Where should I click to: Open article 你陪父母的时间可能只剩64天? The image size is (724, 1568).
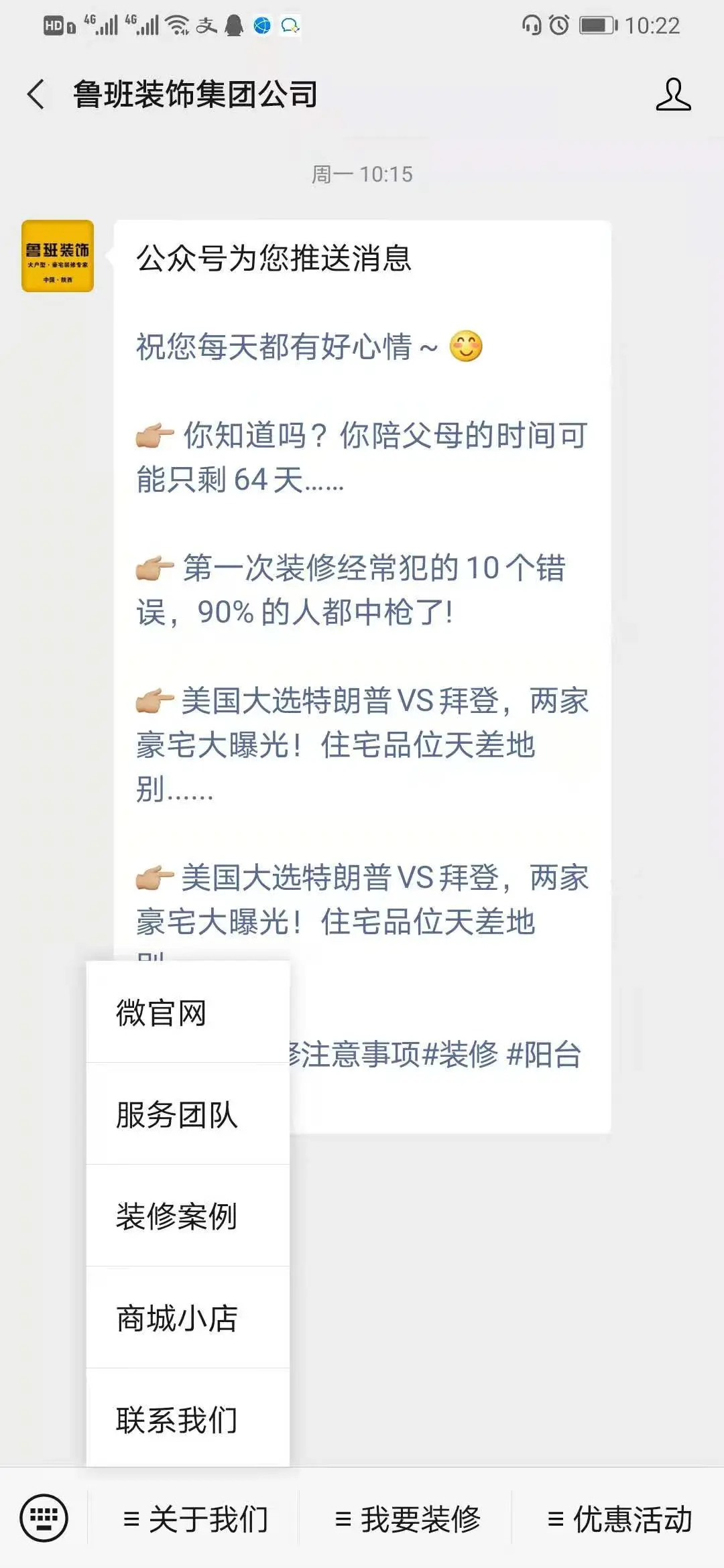[362, 457]
